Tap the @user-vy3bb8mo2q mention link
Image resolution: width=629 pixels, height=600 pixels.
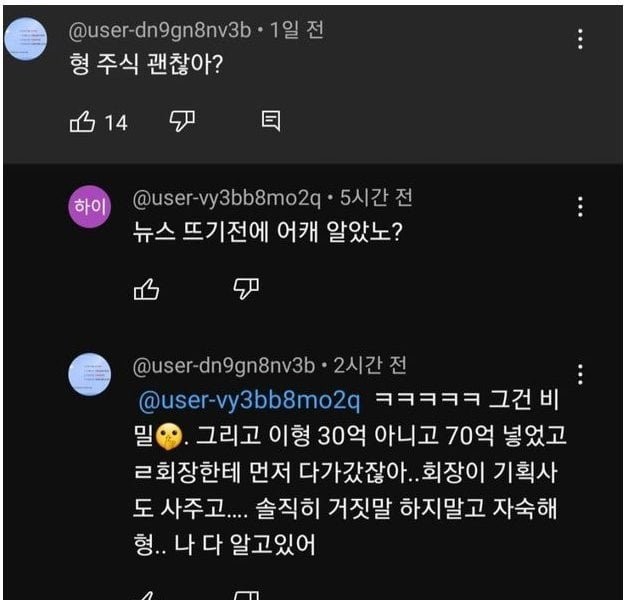click(x=247, y=401)
